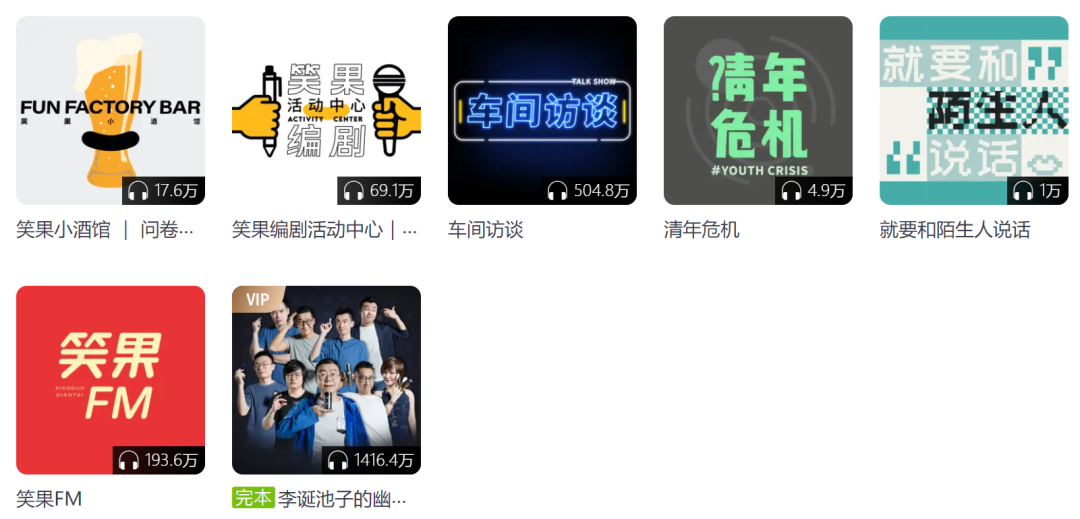This screenshot has height=519, width=1080.
Task: Open the 笑果FM album
Action: [110, 380]
